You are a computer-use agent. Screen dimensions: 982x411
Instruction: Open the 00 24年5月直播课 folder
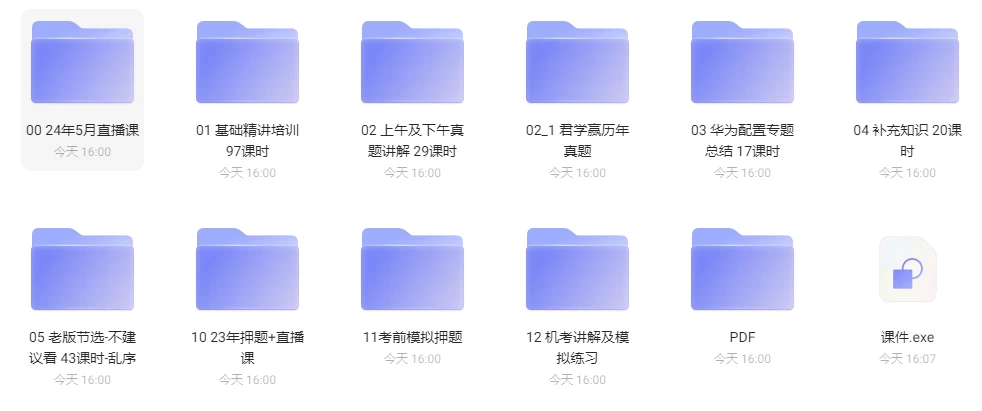[82, 64]
